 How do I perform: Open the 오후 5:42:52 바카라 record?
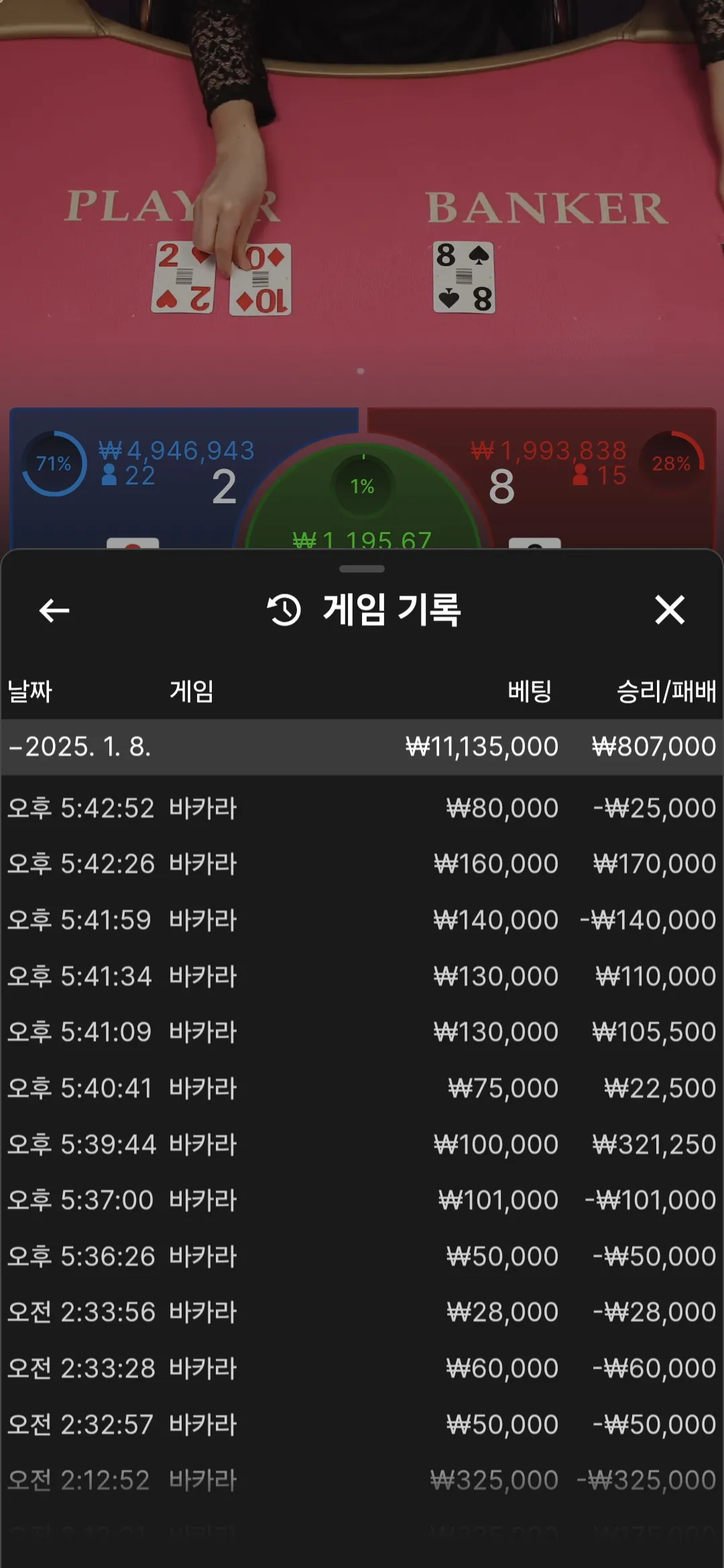(362, 807)
